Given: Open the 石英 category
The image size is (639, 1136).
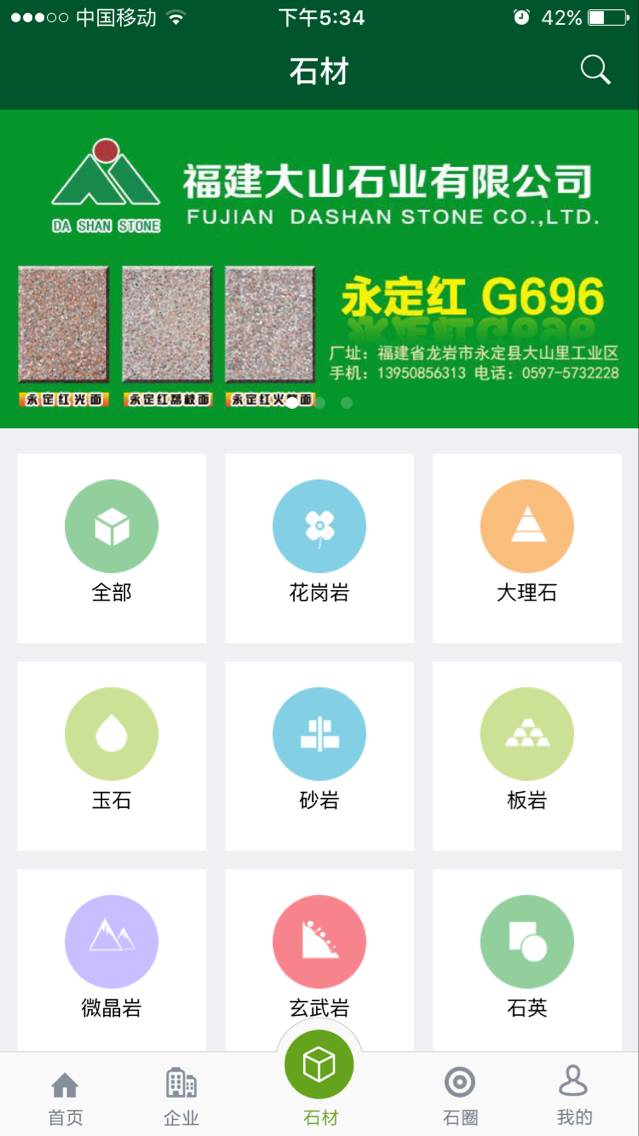Looking at the screenshot, I should [527, 960].
